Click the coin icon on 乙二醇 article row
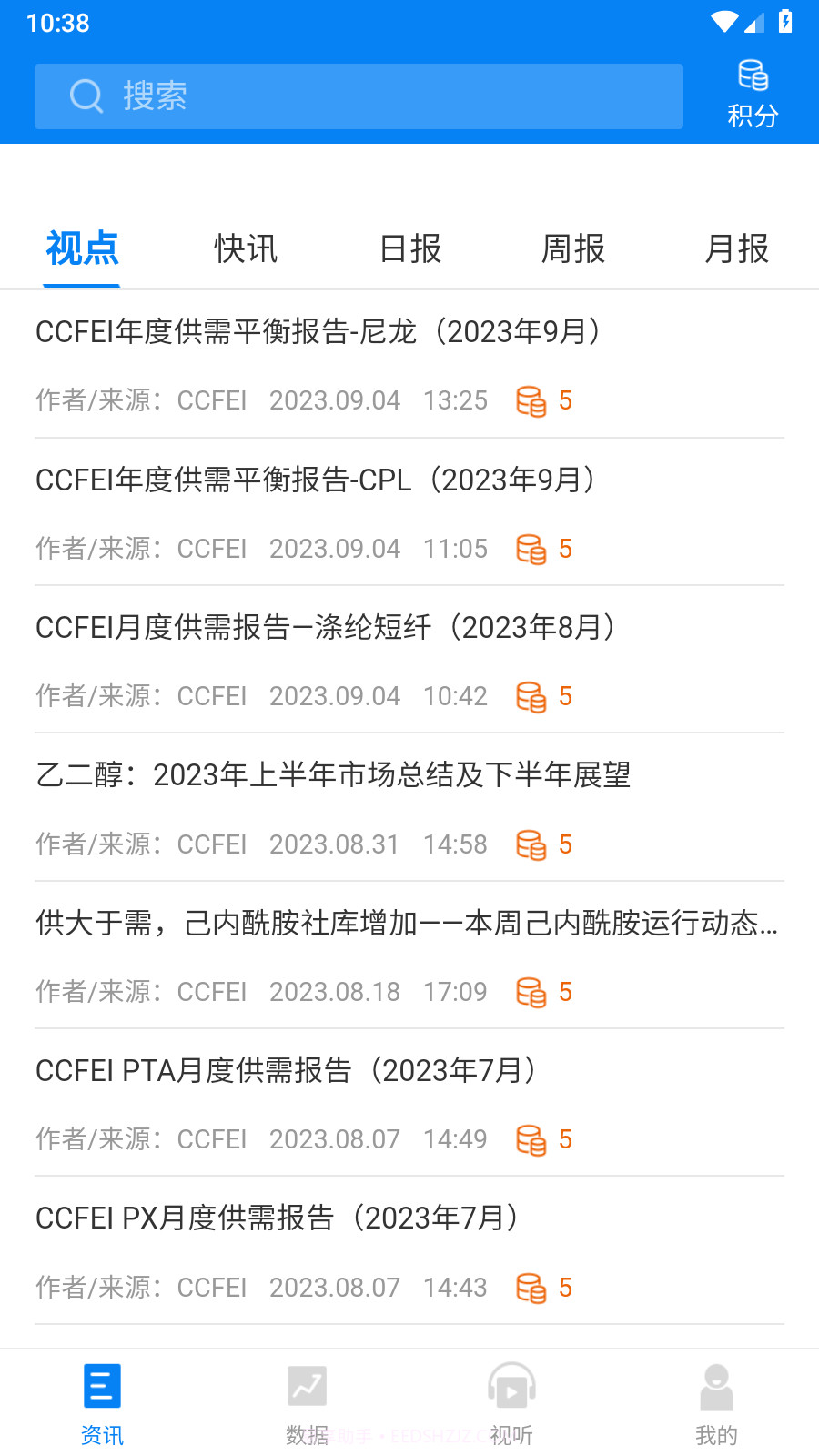This screenshot has height=1456, width=819. tap(532, 844)
